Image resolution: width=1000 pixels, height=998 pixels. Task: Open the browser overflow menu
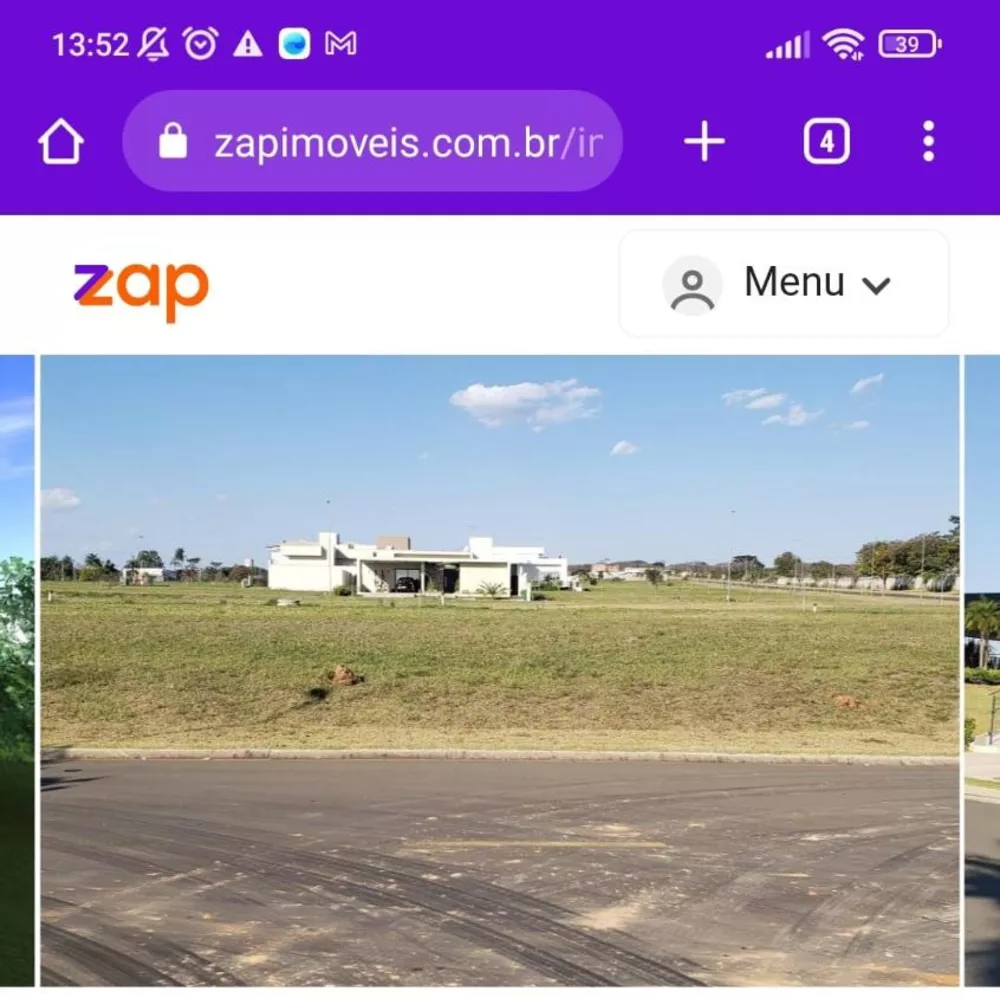coord(928,142)
